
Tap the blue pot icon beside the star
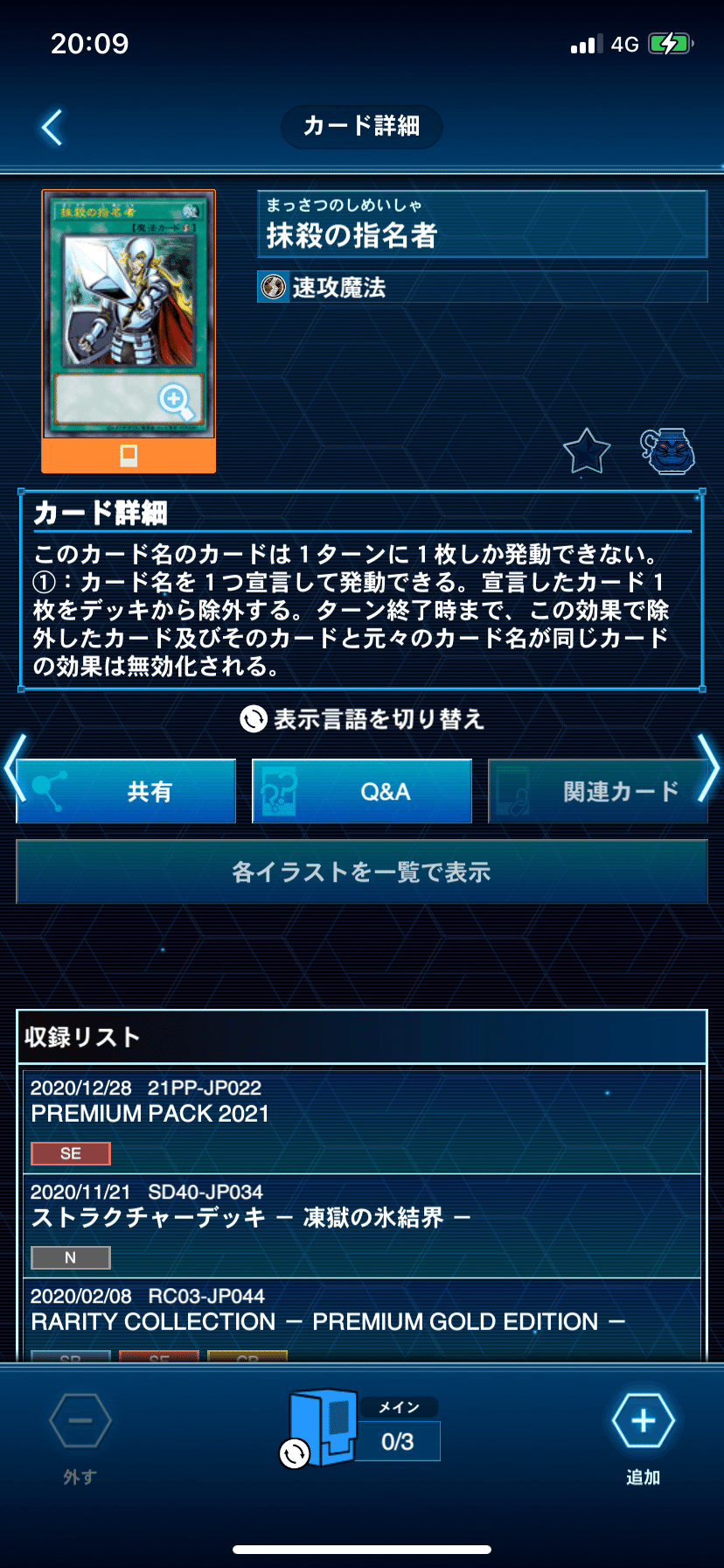[668, 451]
